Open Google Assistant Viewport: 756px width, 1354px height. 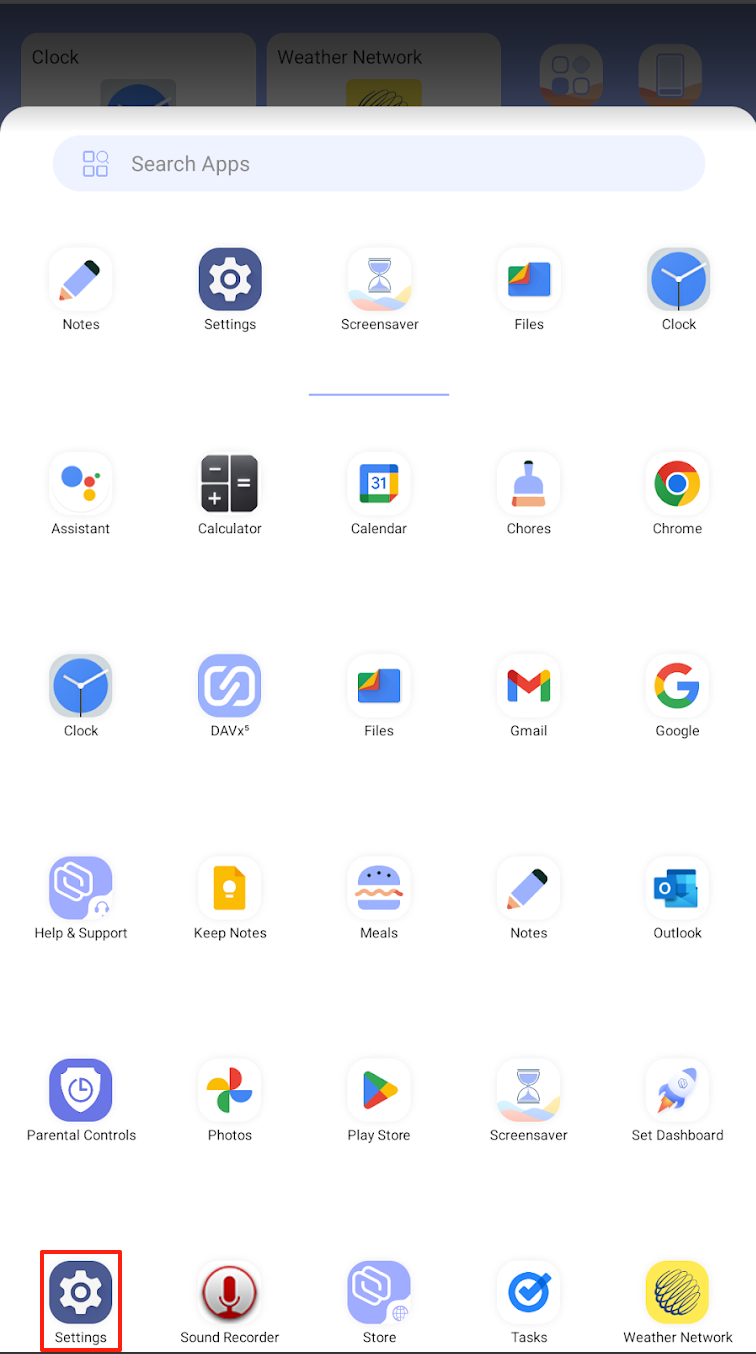coord(81,484)
